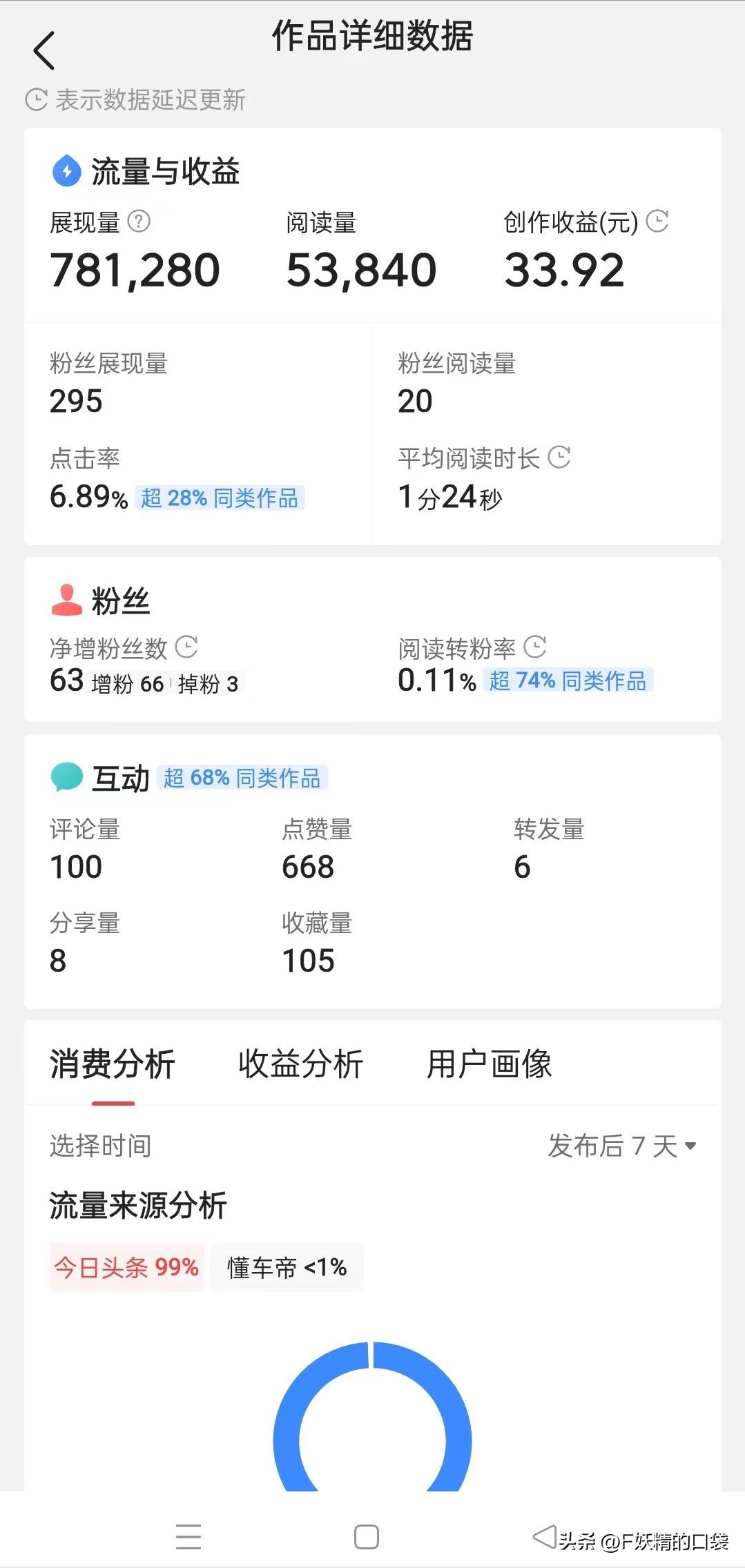Tap the data delay clock icon at top
Screen dimensions: 745x1568
[36, 99]
